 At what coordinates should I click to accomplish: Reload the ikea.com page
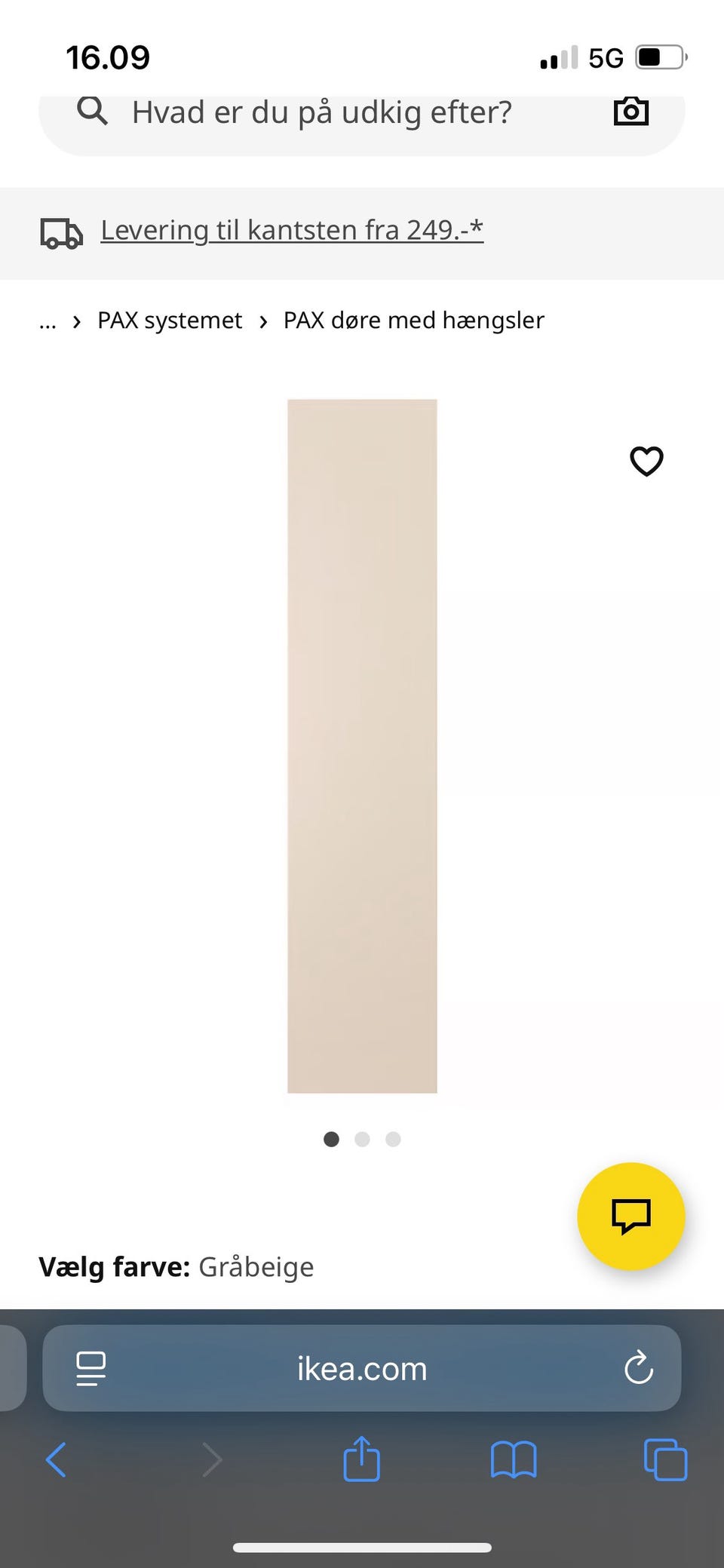[x=639, y=1368]
